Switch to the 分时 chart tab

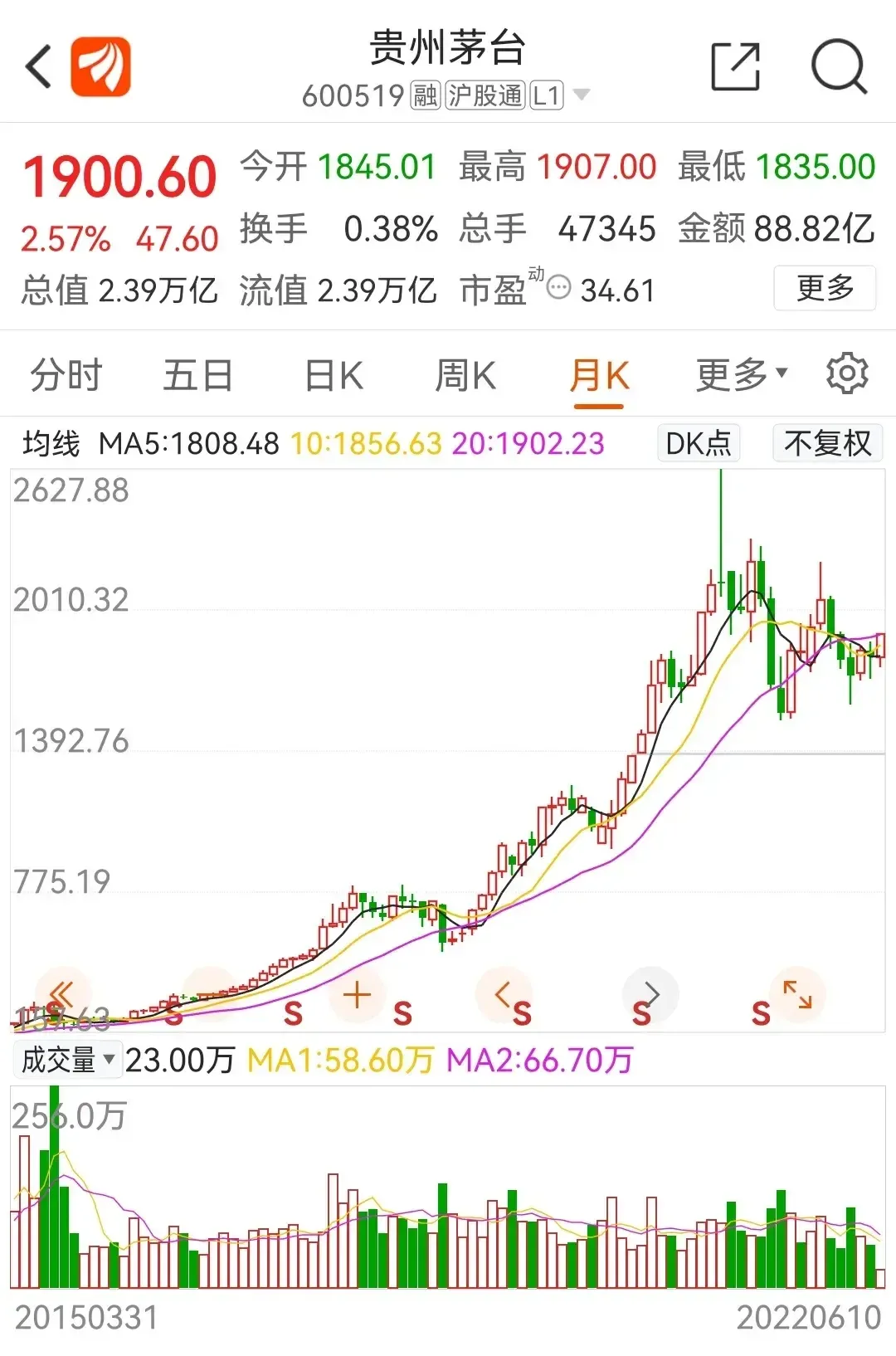[x=66, y=376]
